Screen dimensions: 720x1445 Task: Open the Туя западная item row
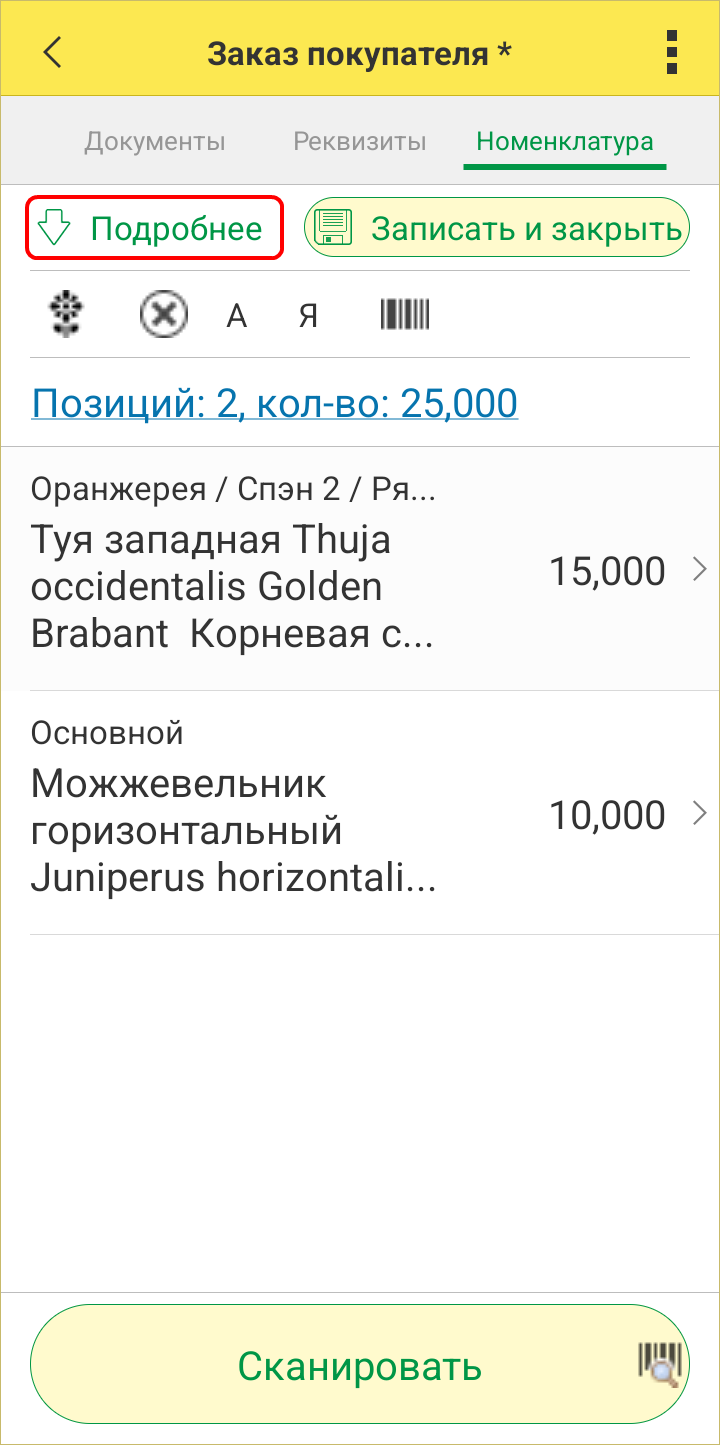(x=360, y=570)
